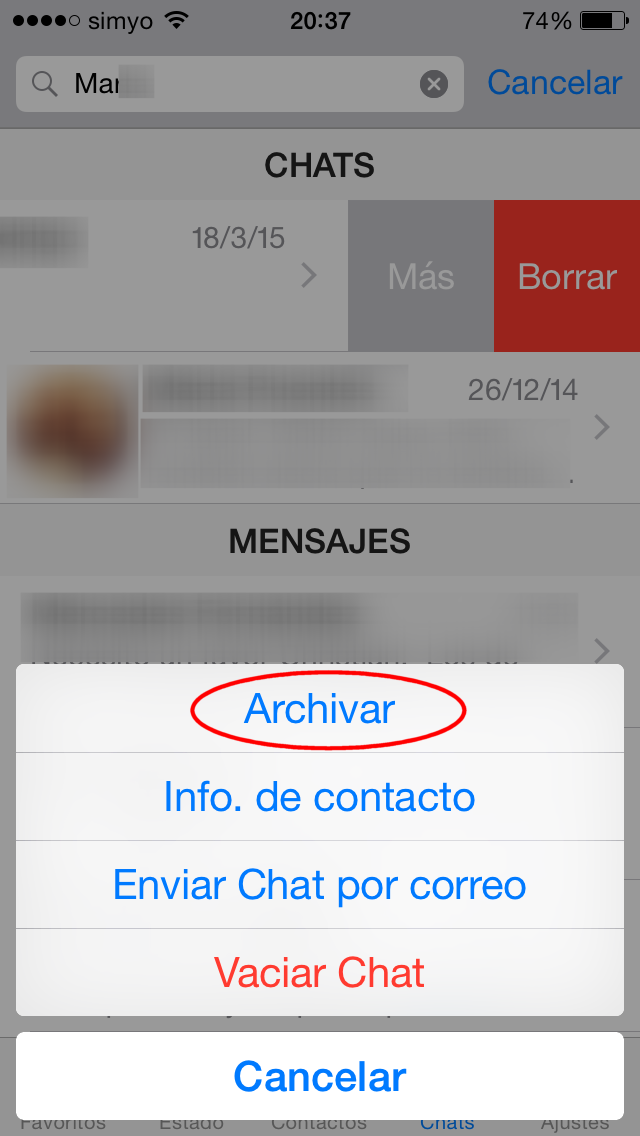Select Enviar Chat por correo
The height and width of the screenshot is (1136, 640).
[320, 885]
